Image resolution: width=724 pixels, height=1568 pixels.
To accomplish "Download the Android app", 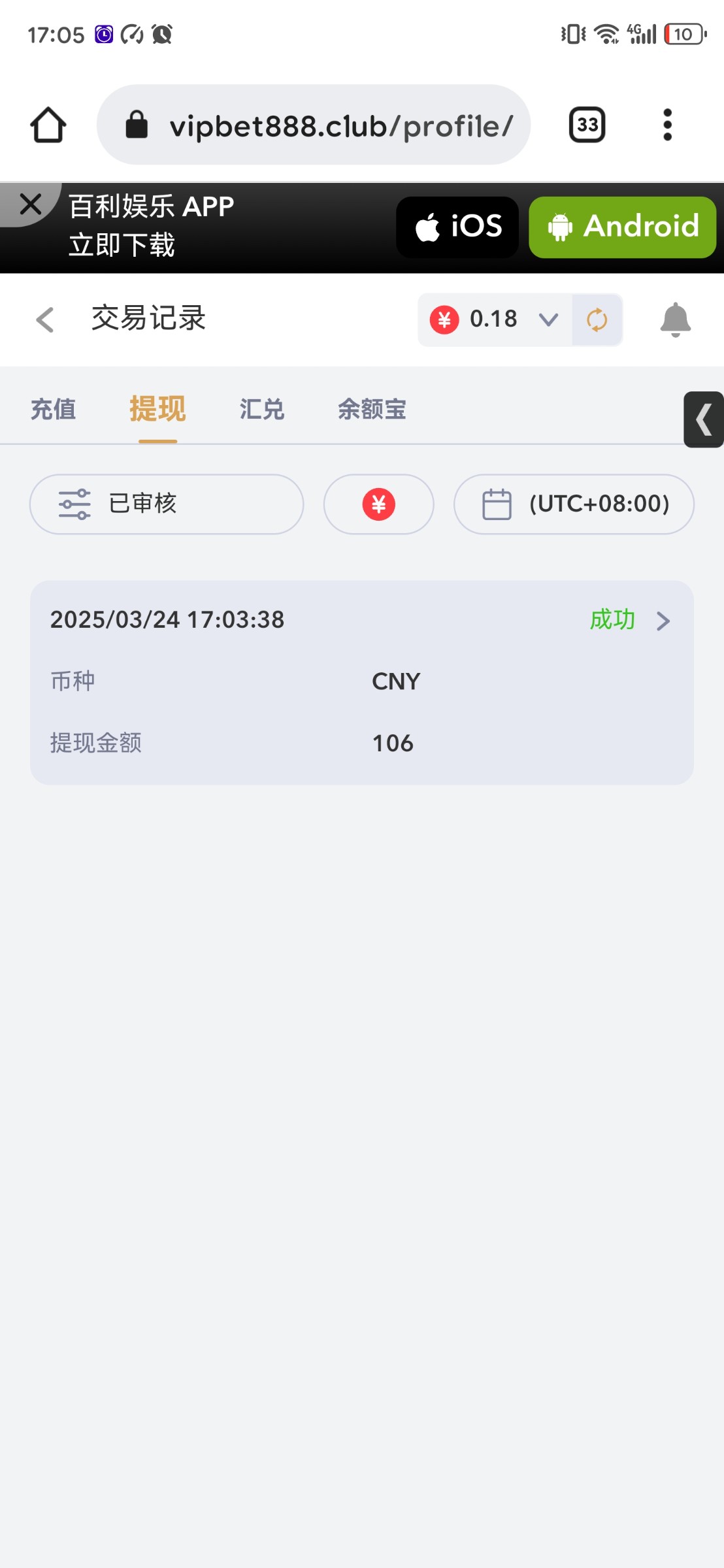I will (x=622, y=227).
